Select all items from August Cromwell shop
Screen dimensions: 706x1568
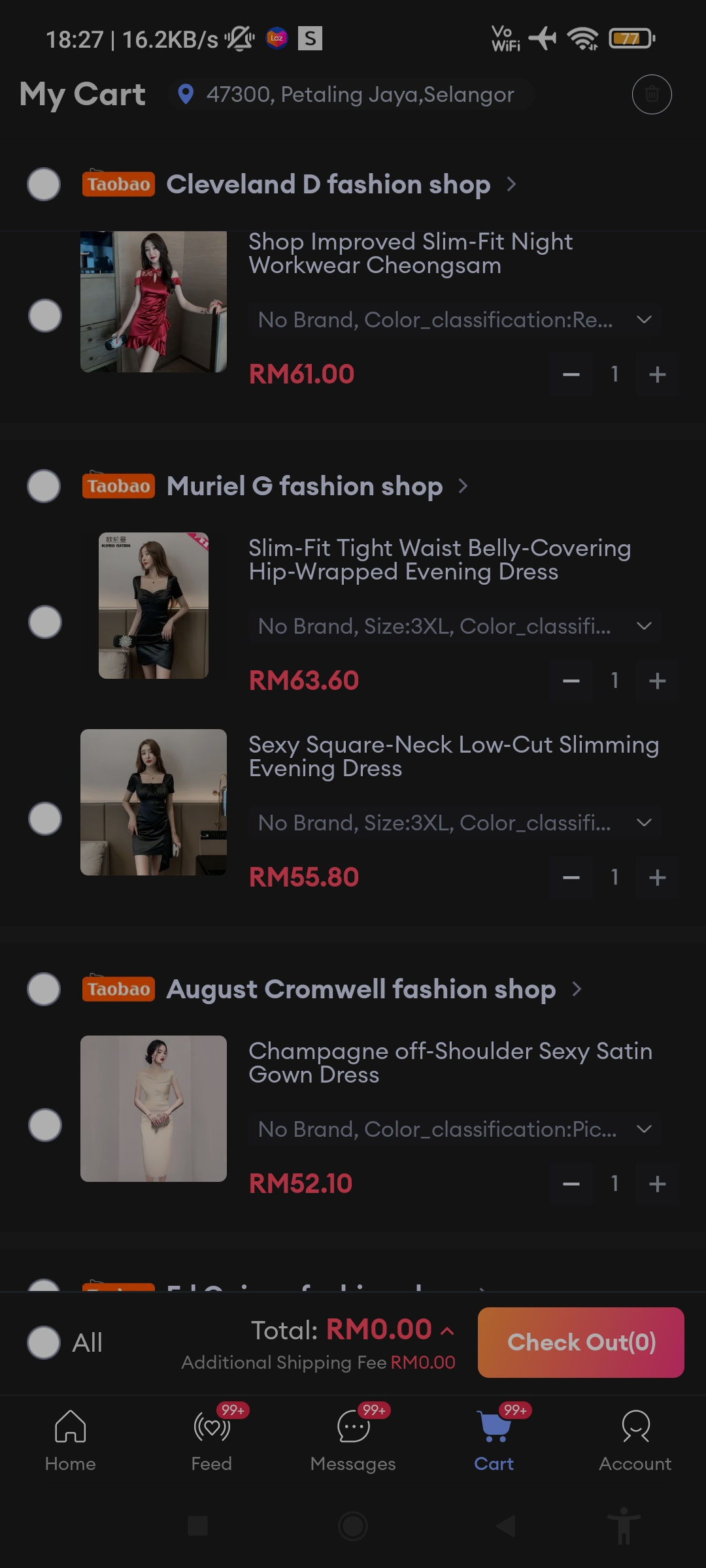[x=44, y=989]
